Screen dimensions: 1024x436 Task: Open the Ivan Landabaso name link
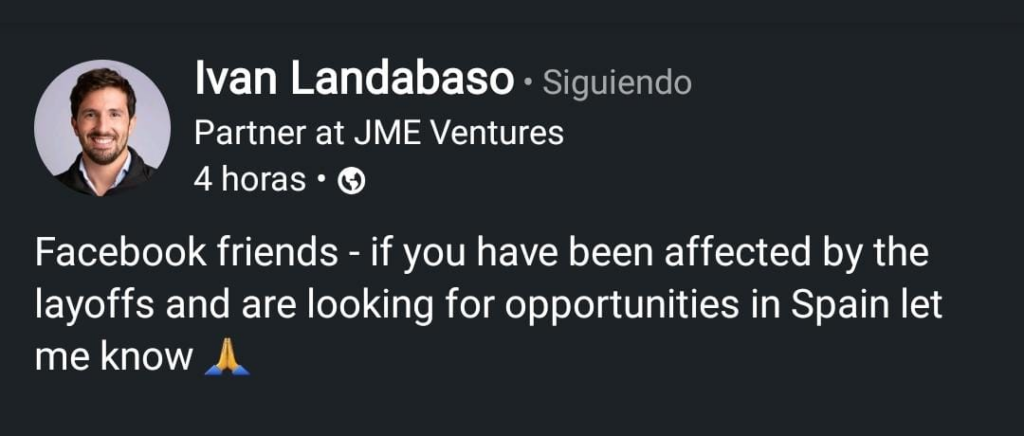[353, 81]
